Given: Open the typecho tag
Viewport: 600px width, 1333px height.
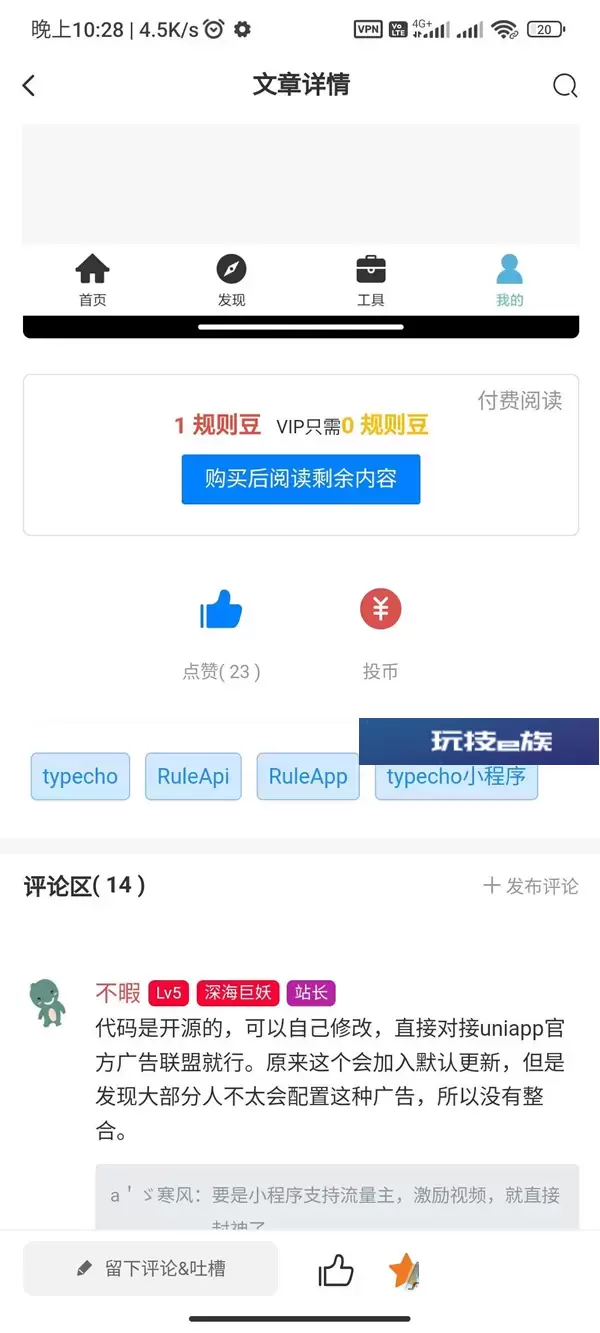Looking at the screenshot, I should 80,777.
